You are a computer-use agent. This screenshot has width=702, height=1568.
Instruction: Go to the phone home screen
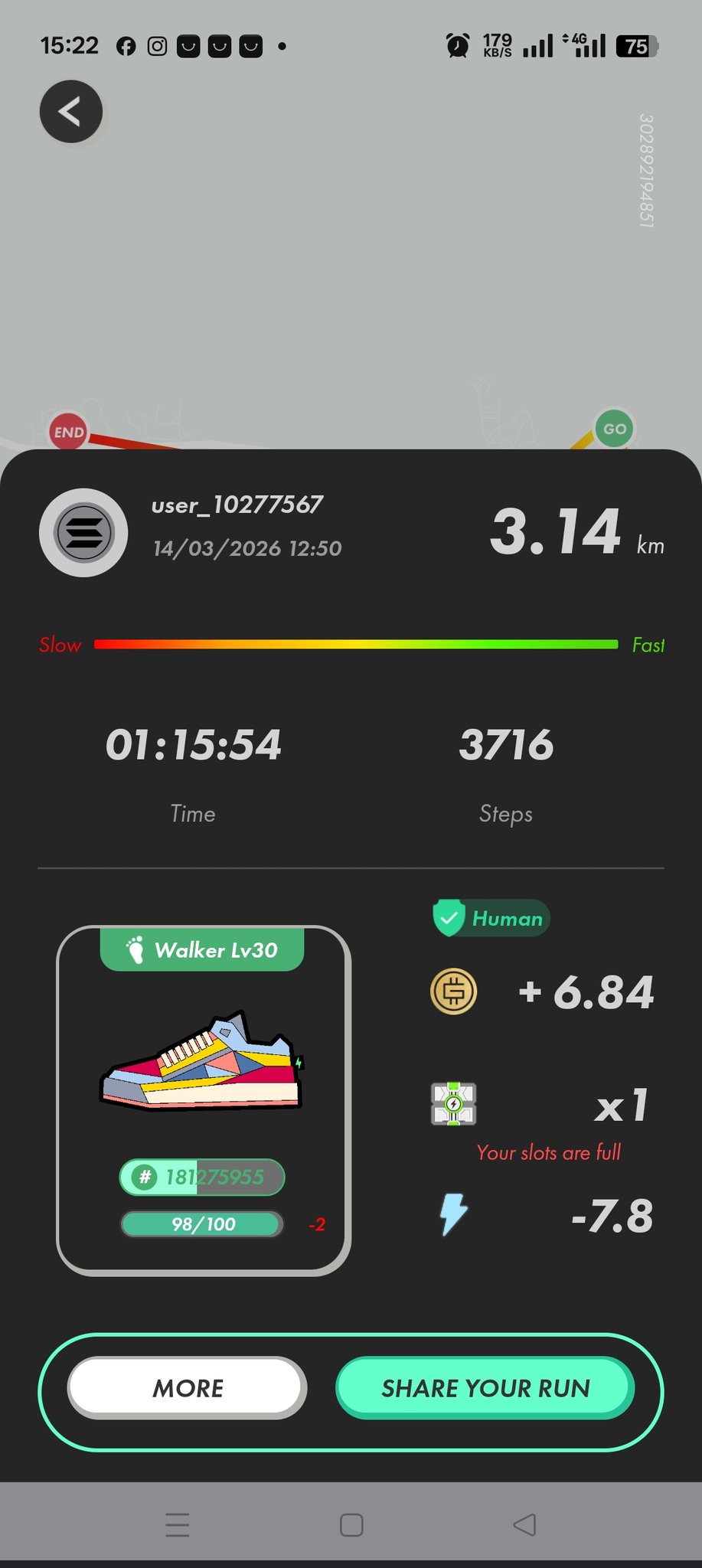click(351, 1524)
